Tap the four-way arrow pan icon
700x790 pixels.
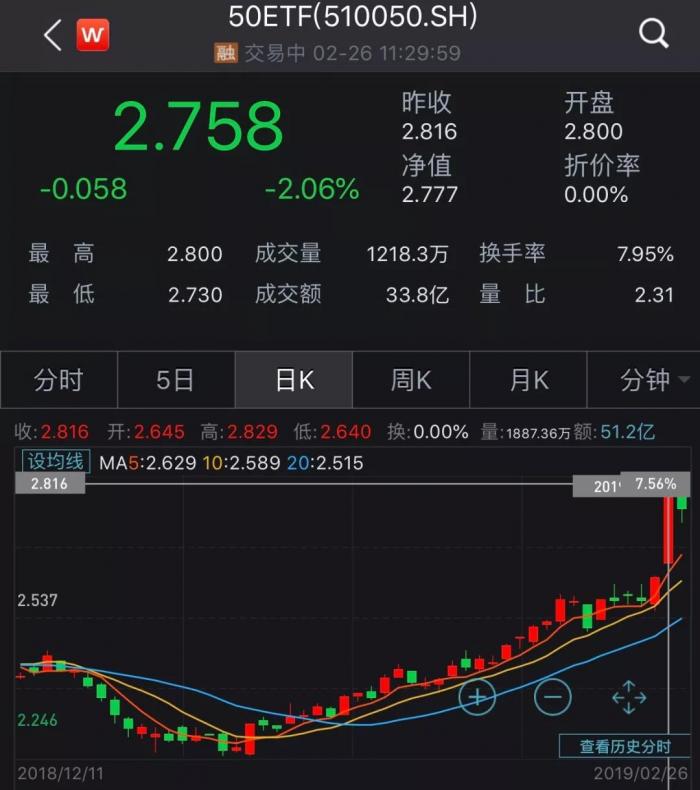628,697
